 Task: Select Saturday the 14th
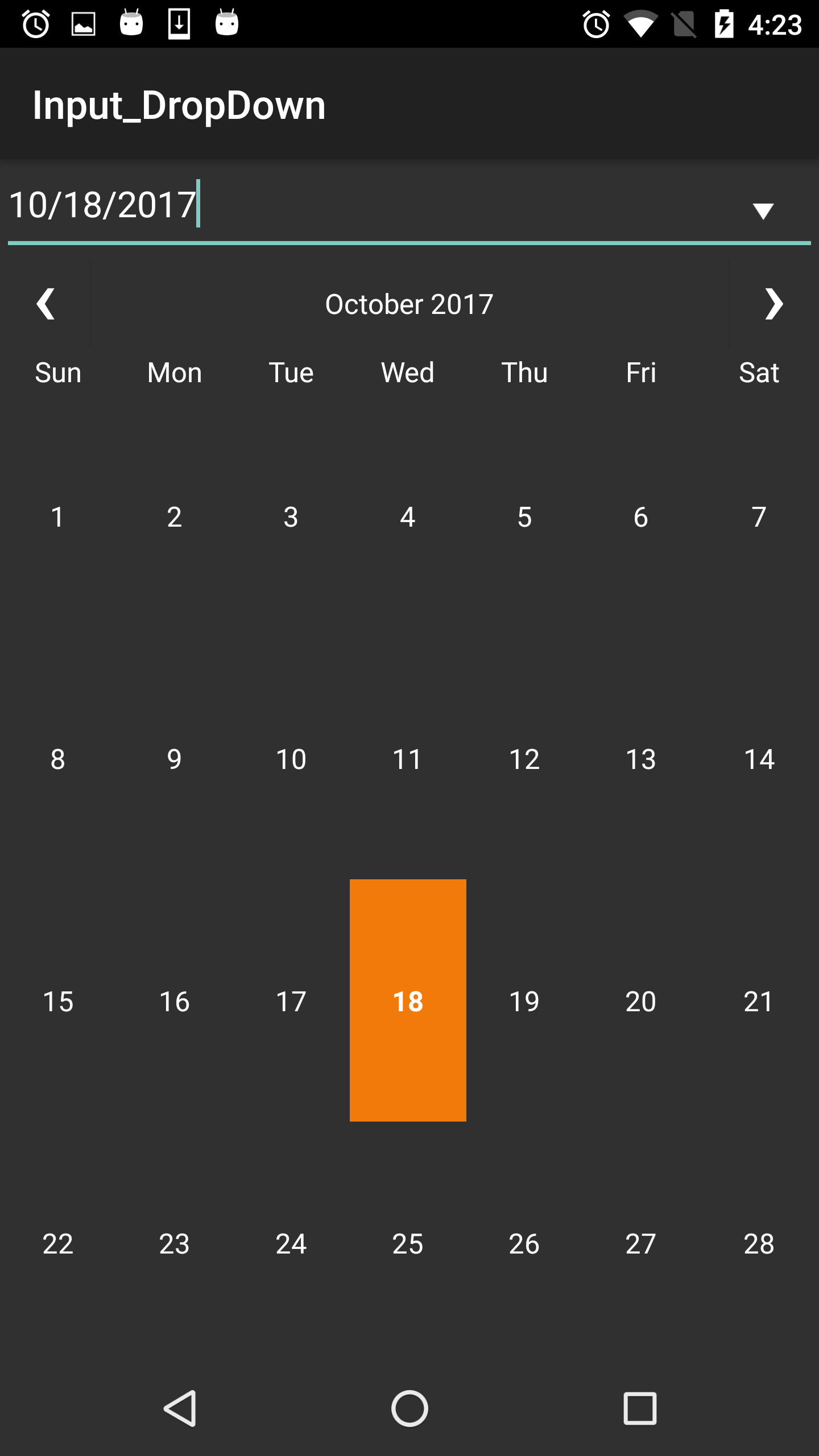(759, 760)
